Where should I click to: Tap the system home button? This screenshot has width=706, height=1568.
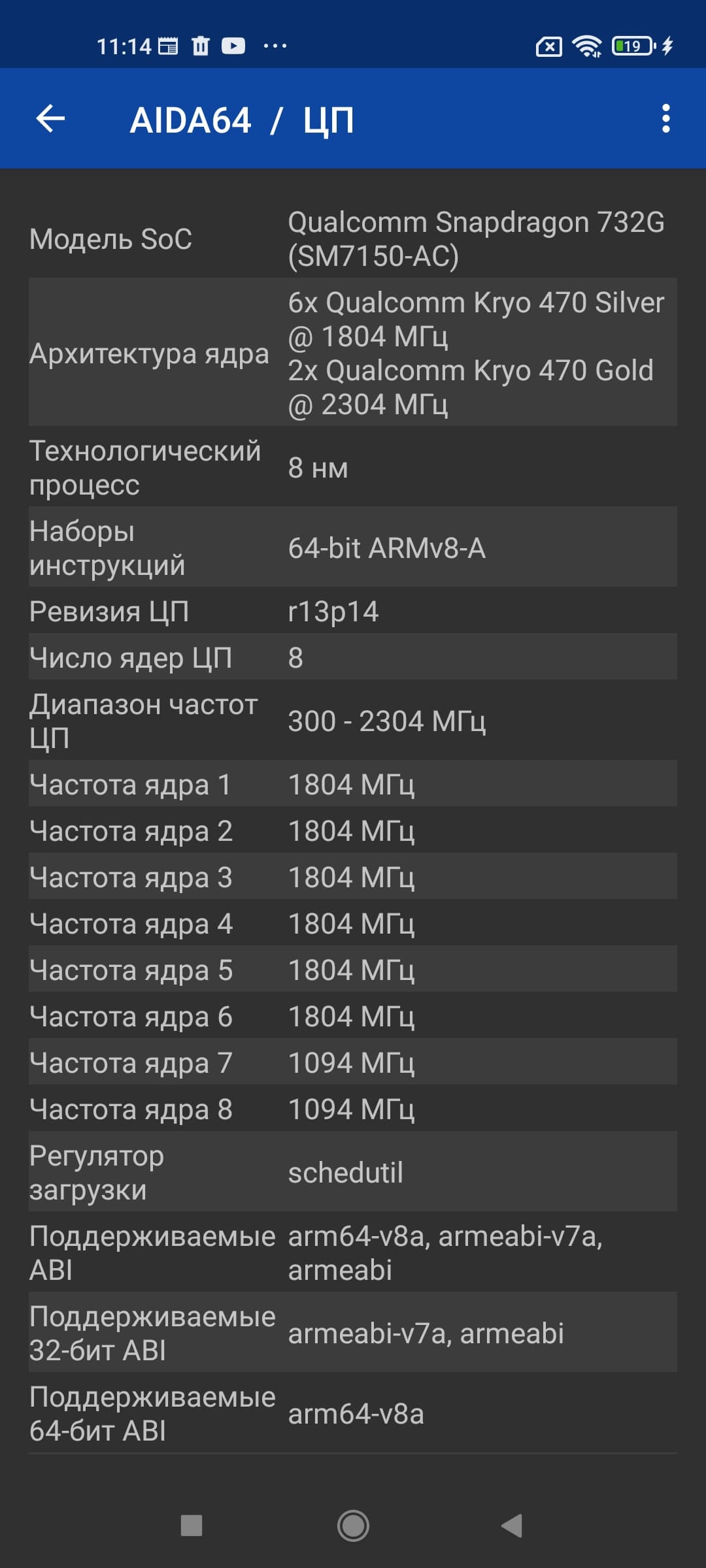[x=353, y=1526]
